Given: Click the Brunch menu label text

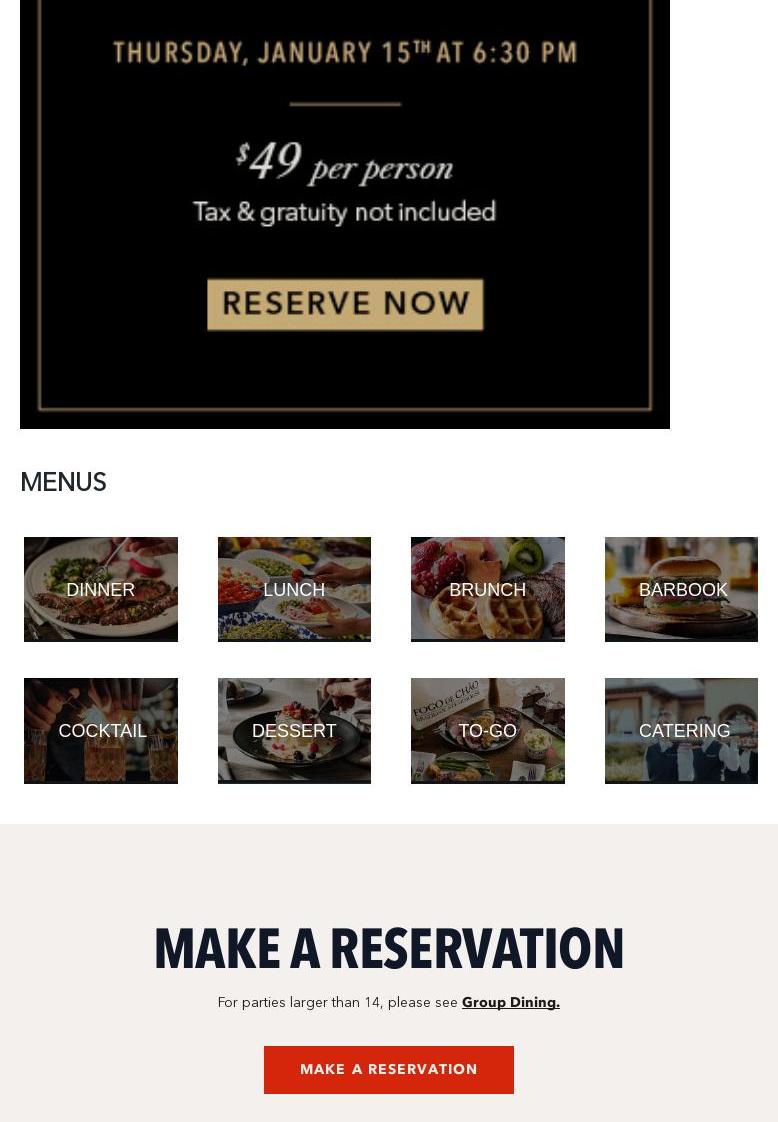Looking at the screenshot, I should [487, 589].
